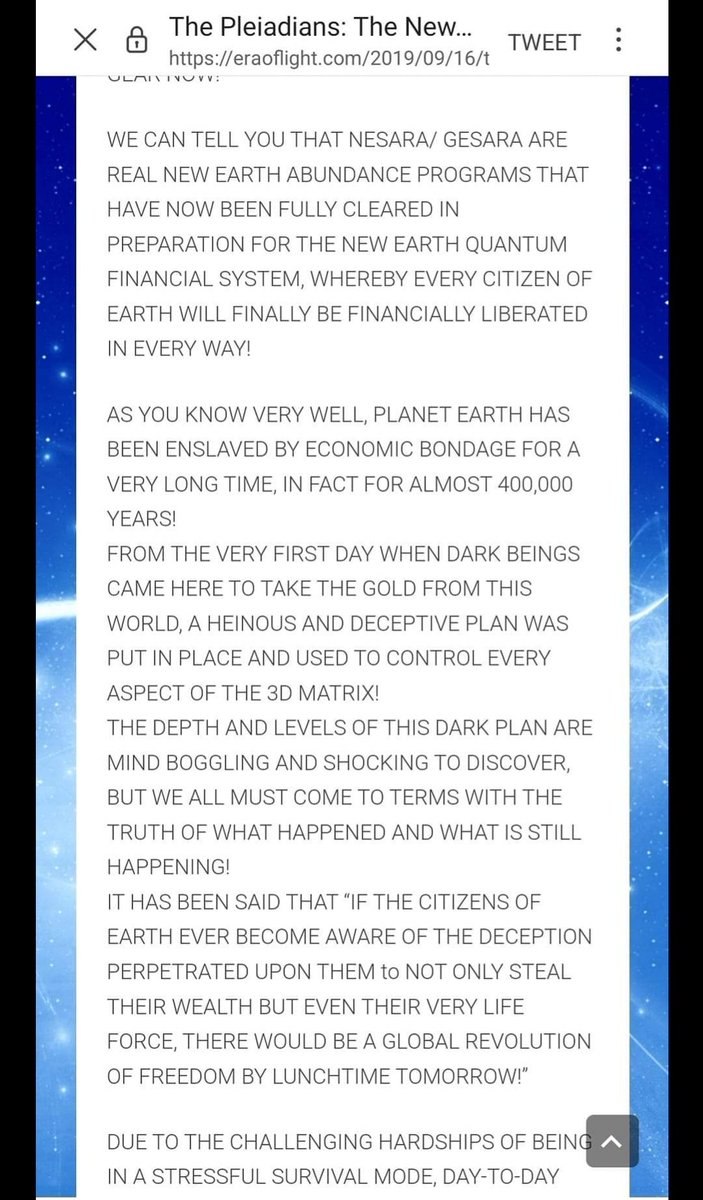
Task: Open the three-dot overflow menu
Action: click(x=619, y=40)
